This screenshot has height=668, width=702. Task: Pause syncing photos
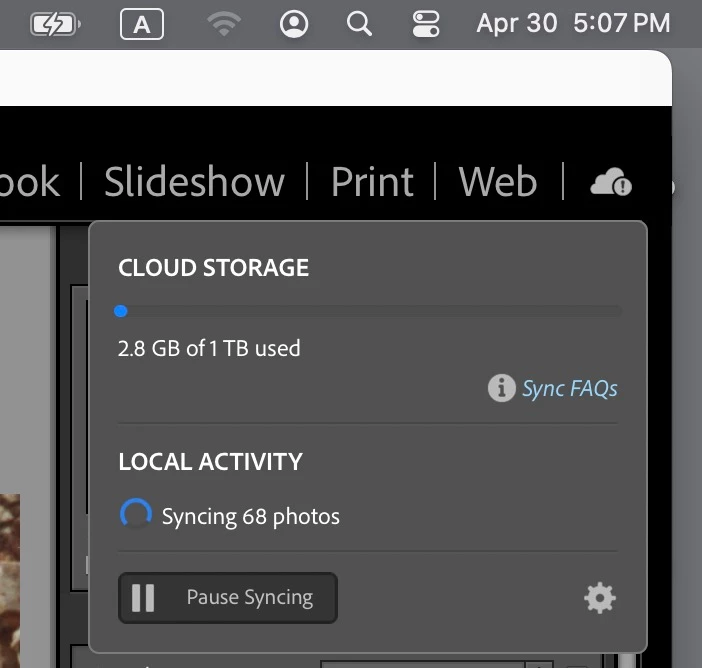coord(227,598)
